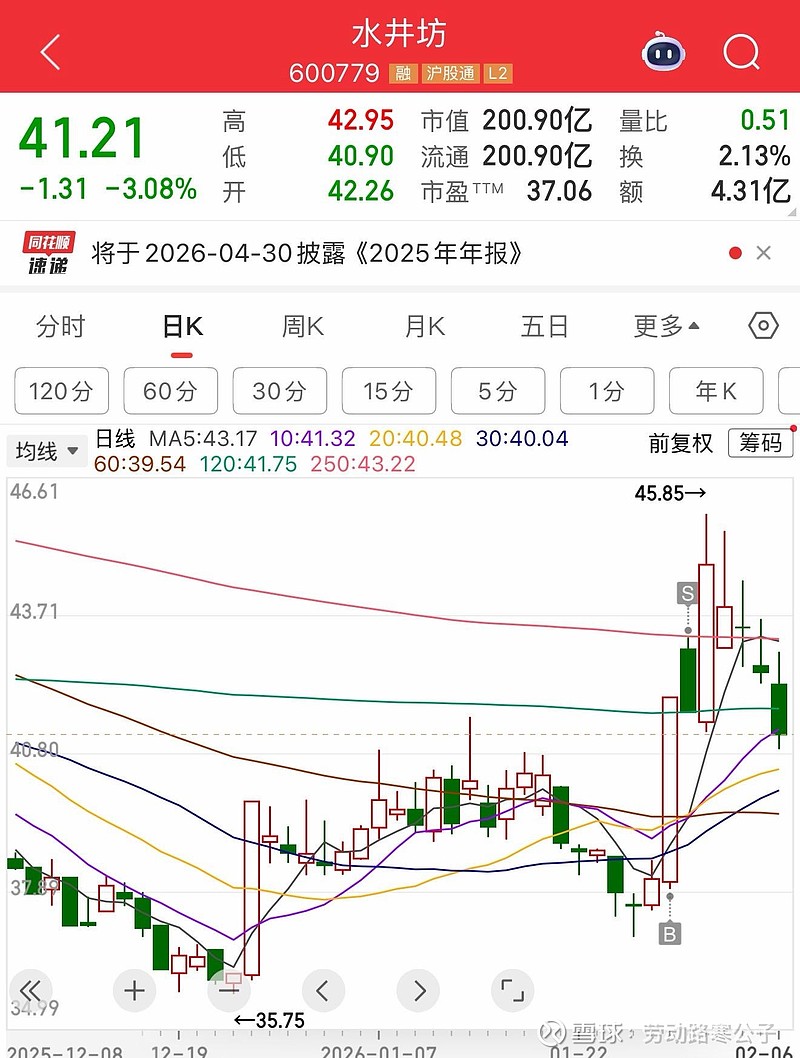Image resolution: width=800 pixels, height=1058 pixels.
Task: Expand the 更多 chart options
Action: coord(667,326)
